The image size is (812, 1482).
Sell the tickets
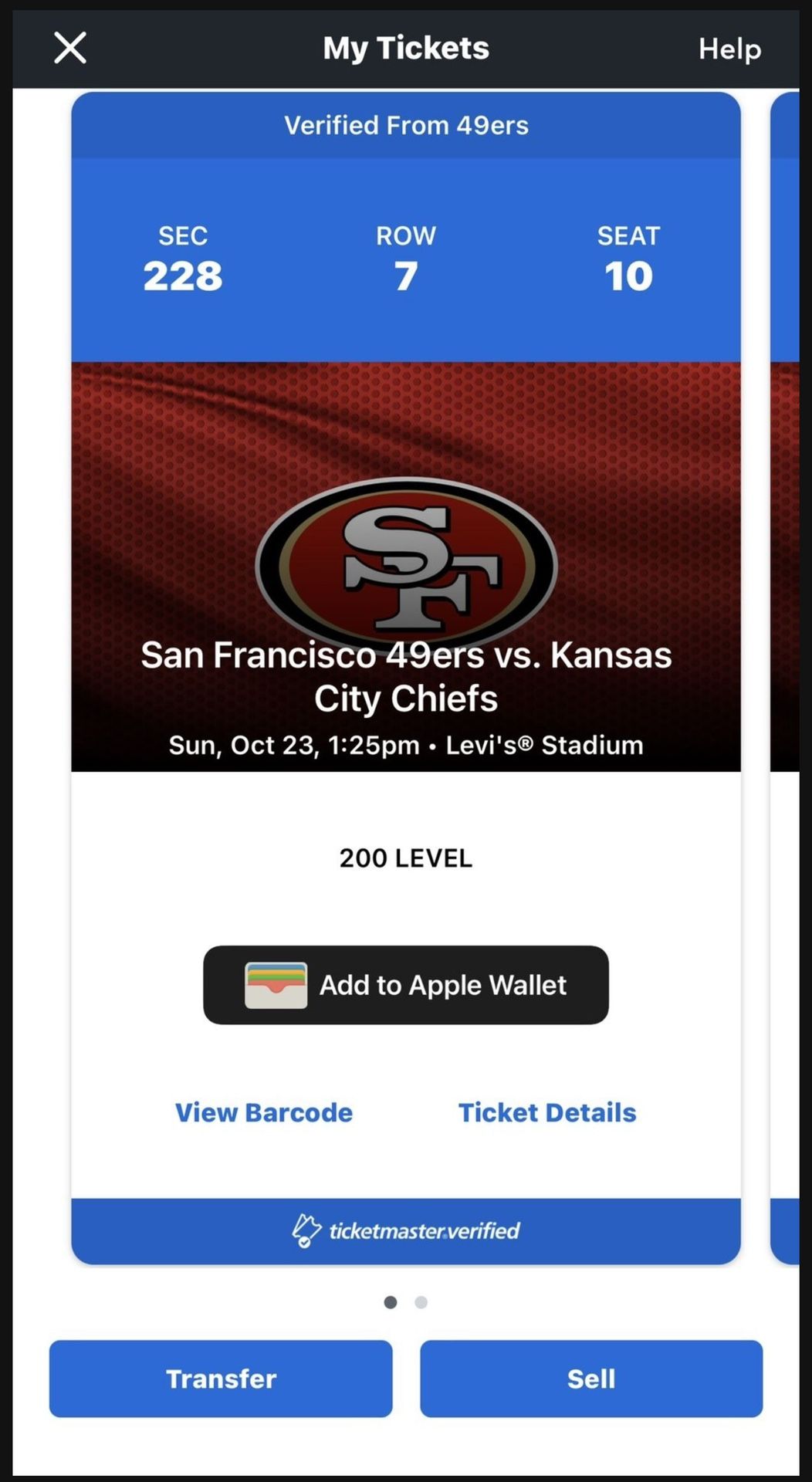(x=591, y=1379)
